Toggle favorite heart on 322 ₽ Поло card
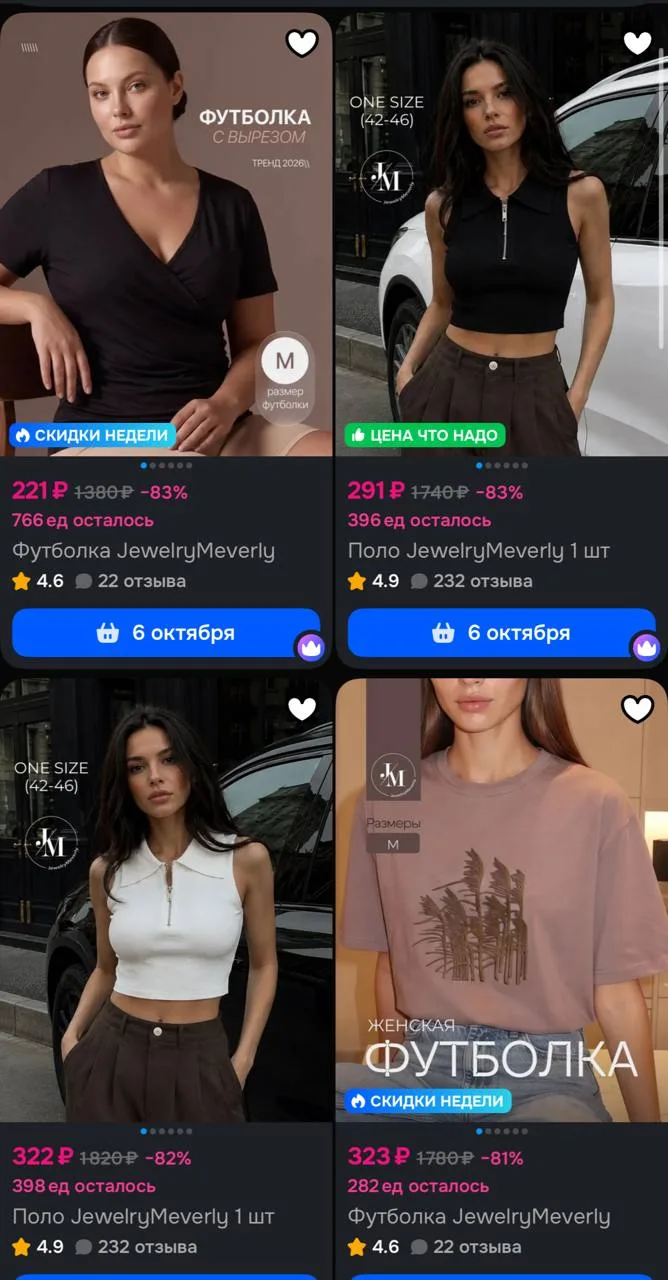Viewport: 668px width, 1280px height. click(302, 708)
